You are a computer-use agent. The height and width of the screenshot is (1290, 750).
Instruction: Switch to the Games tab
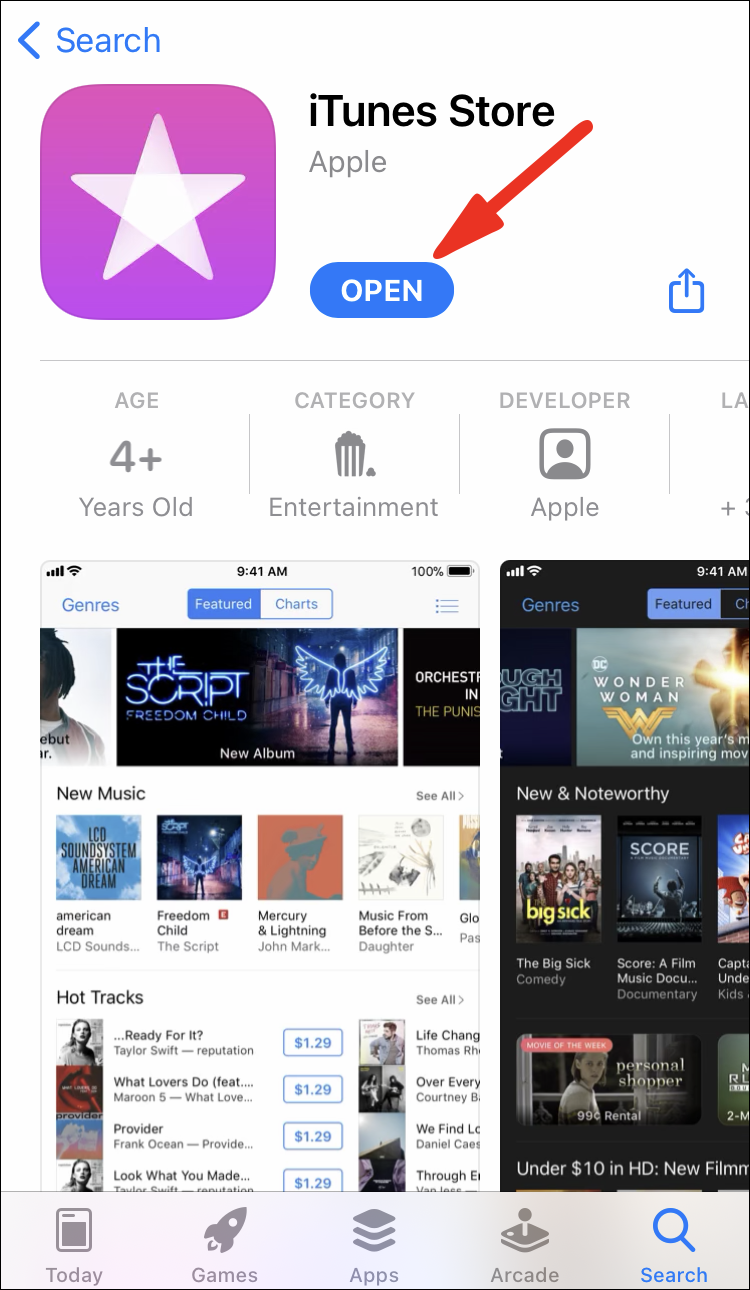[x=225, y=1245]
